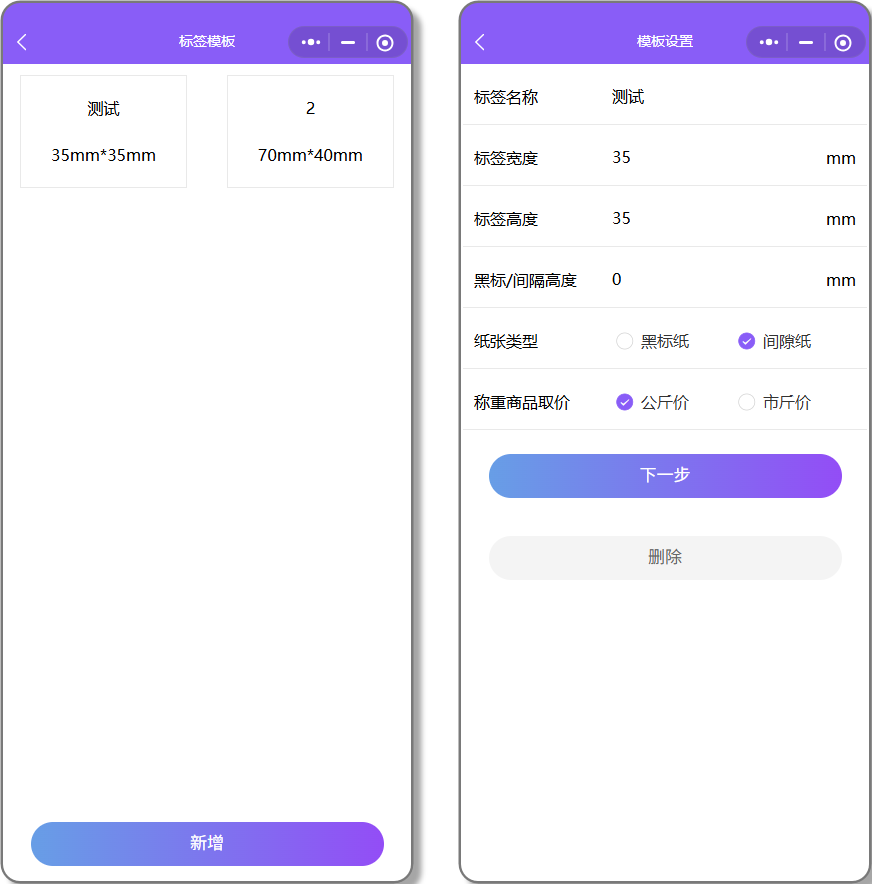
Task: Open the template card named 2
Action: click(x=310, y=131)
